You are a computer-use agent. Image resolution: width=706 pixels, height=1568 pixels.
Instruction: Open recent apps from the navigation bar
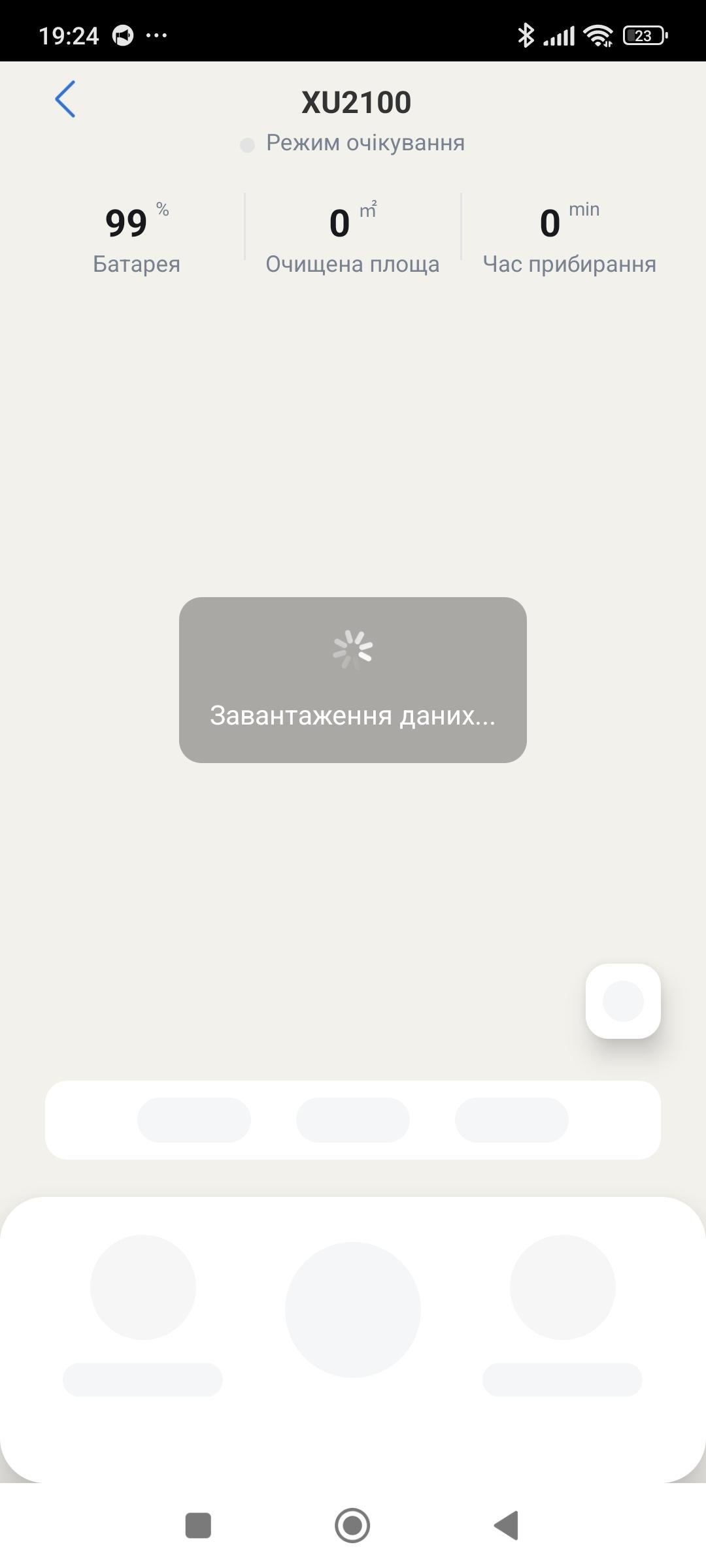click(198, 1526)
